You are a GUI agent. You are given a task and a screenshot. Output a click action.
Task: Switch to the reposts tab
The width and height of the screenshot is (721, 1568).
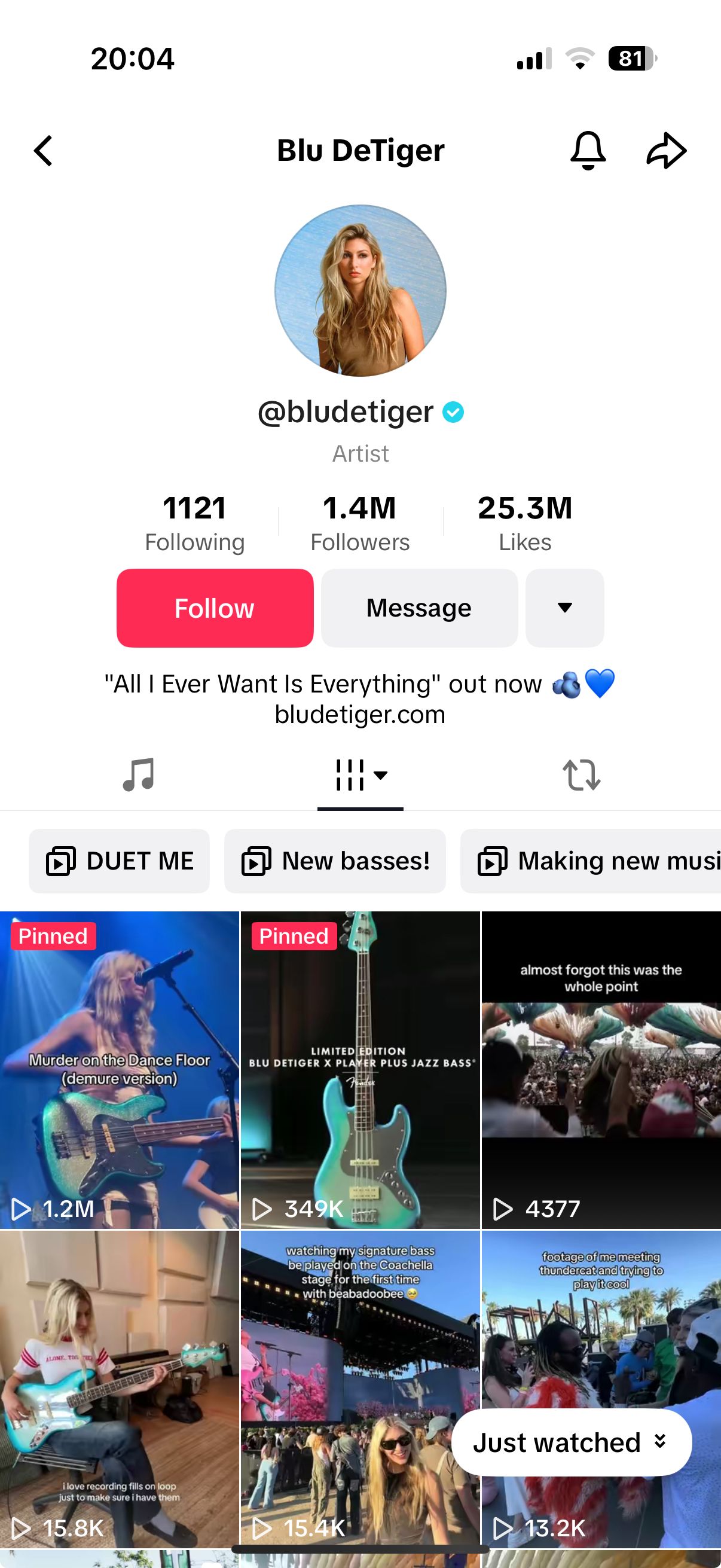[x=581, y=774]
